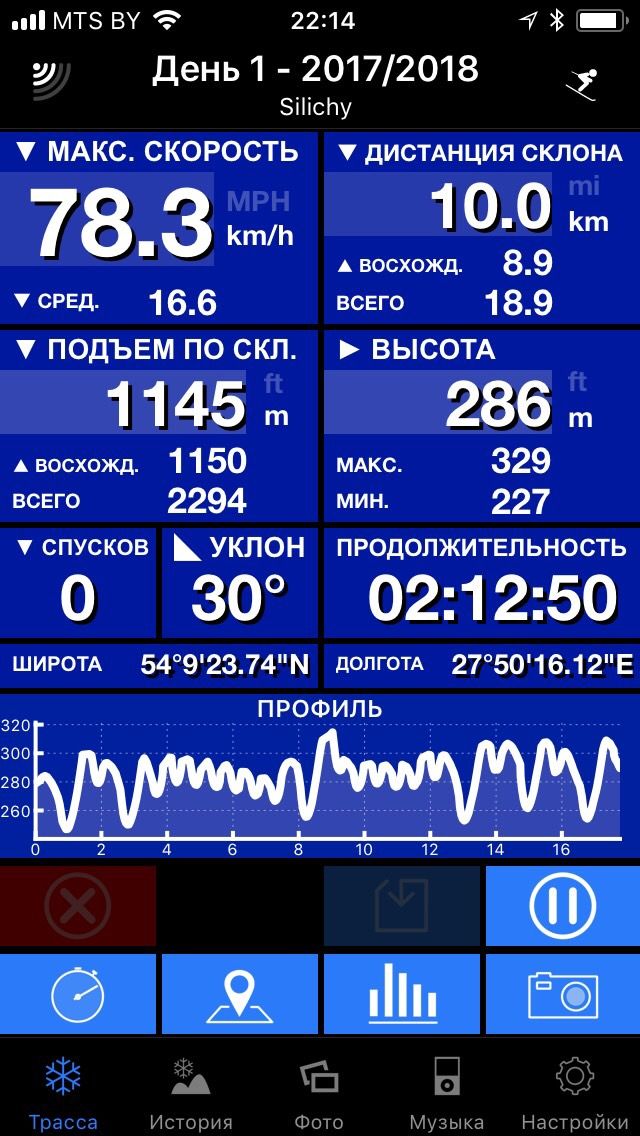Switch to the Музыка tab
This screenshot has width=640, height=1136.
[x=446, y=1093]
